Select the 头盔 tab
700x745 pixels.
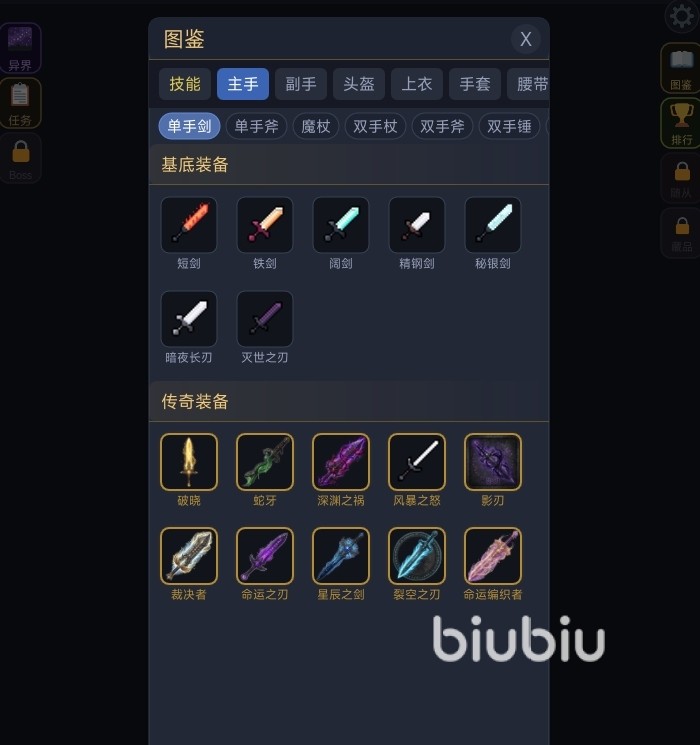pos(359,84)
